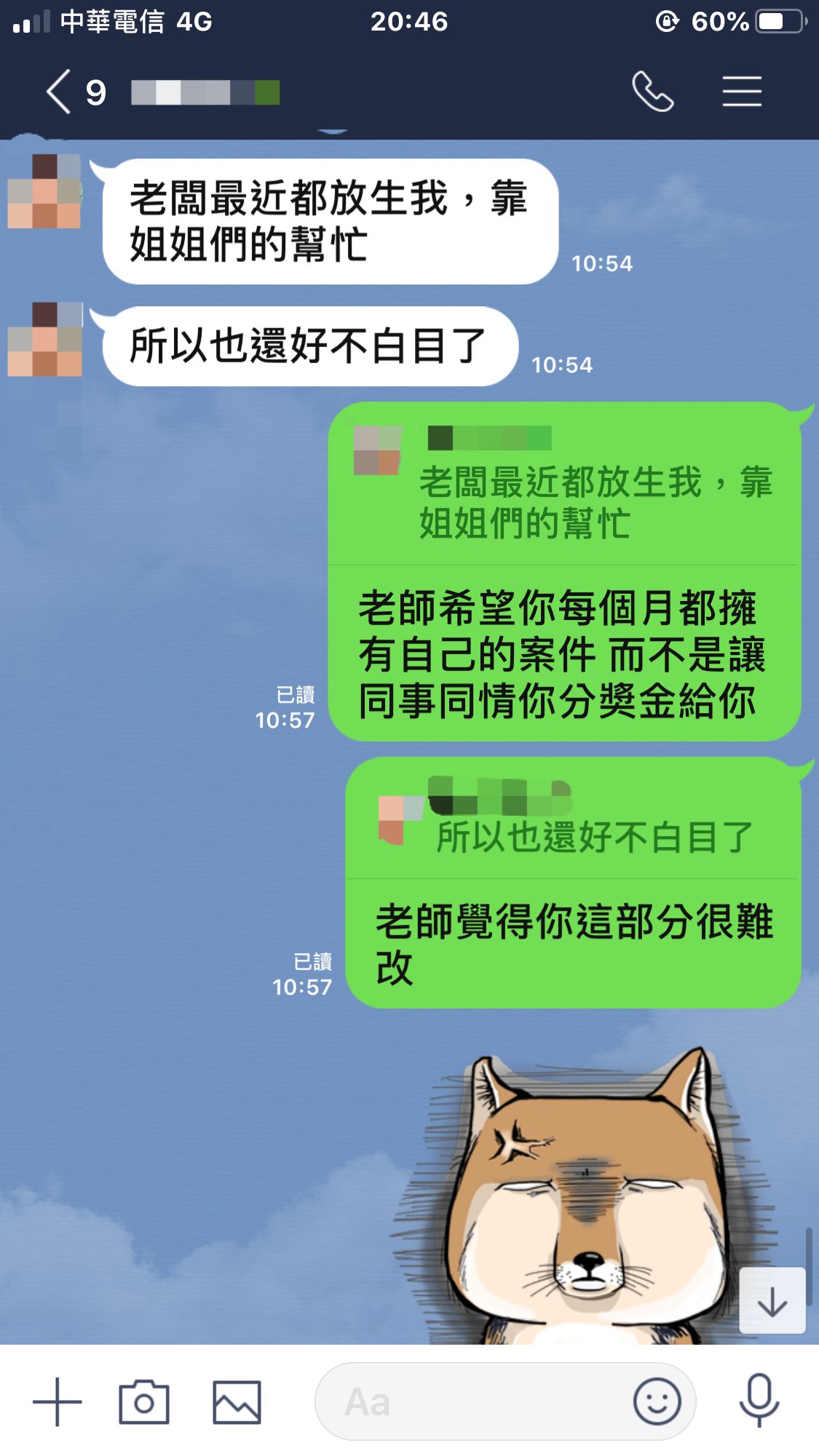The image size is (819, 1456).
Task: Open sender's avatar beside 老闆最近都放生我 message
Action: click(44, 192)
